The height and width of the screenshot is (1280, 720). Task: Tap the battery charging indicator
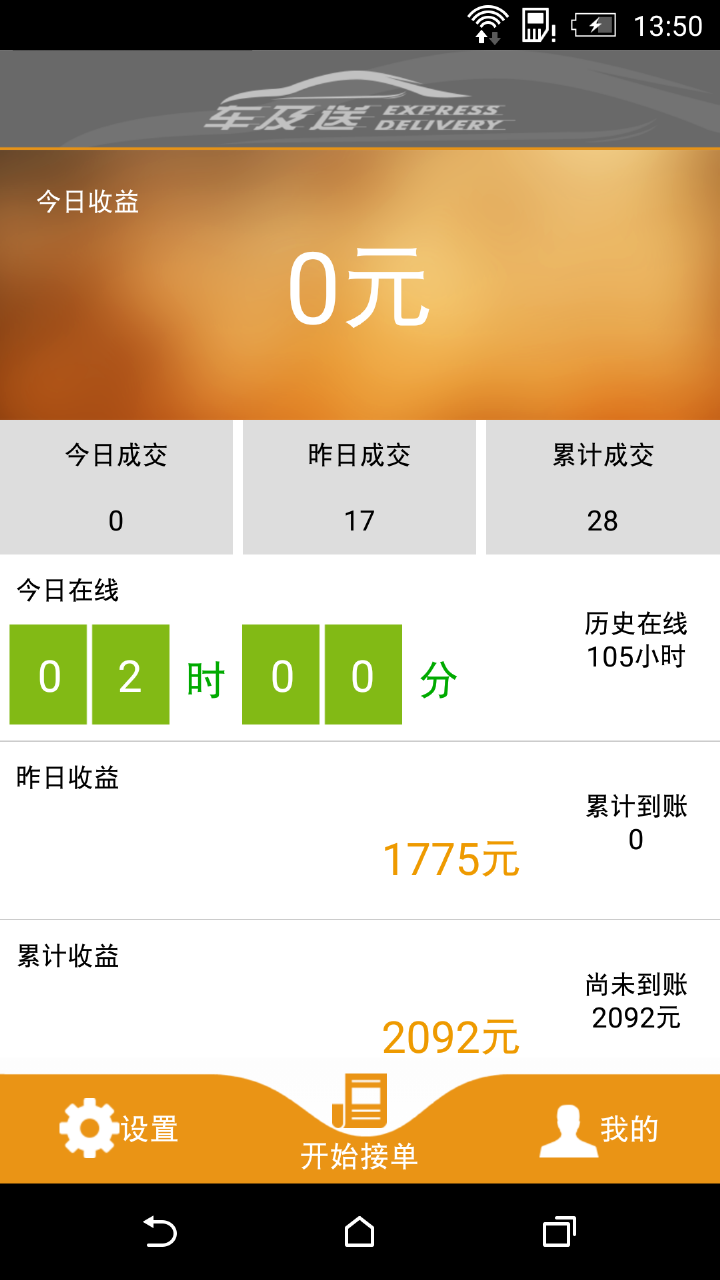click(x=592, y=24)
